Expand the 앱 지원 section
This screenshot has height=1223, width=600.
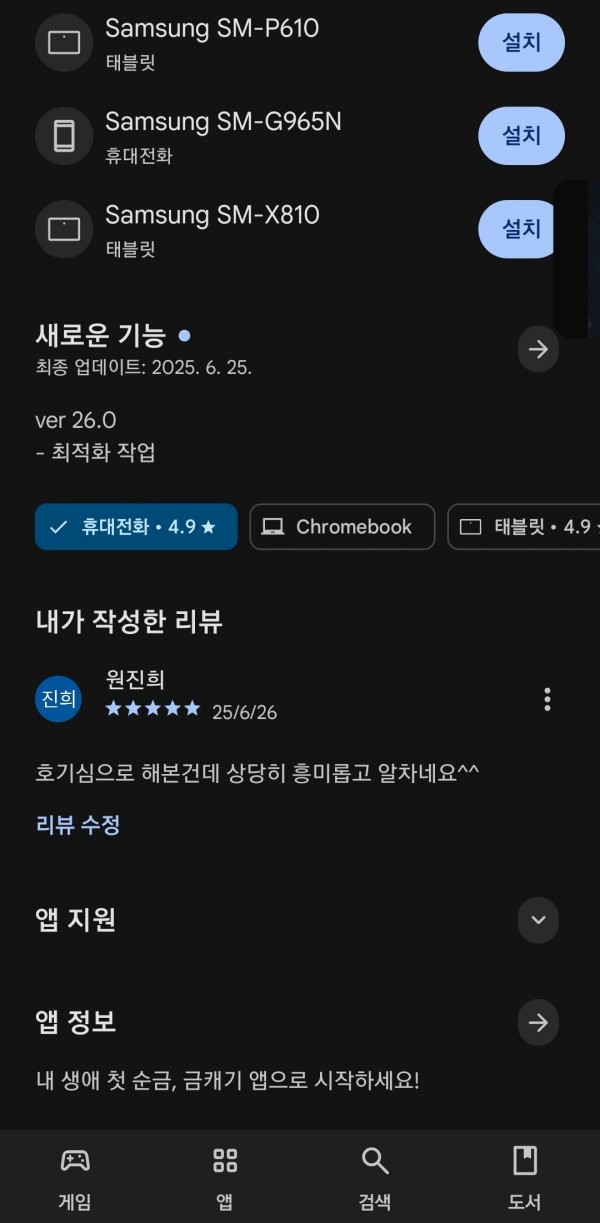[538, 919]
